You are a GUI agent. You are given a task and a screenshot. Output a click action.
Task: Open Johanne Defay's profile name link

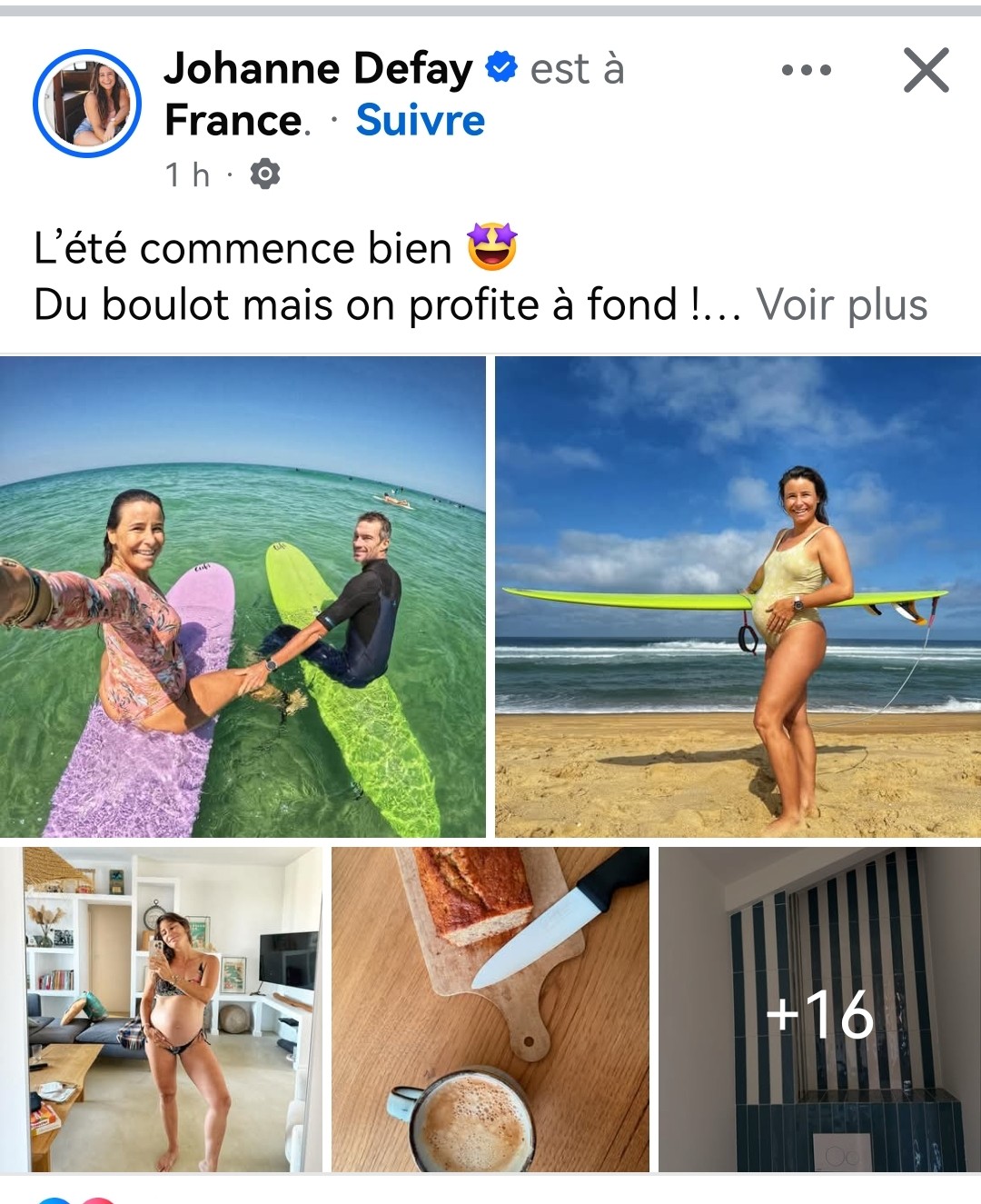click(x=318, y=69)
